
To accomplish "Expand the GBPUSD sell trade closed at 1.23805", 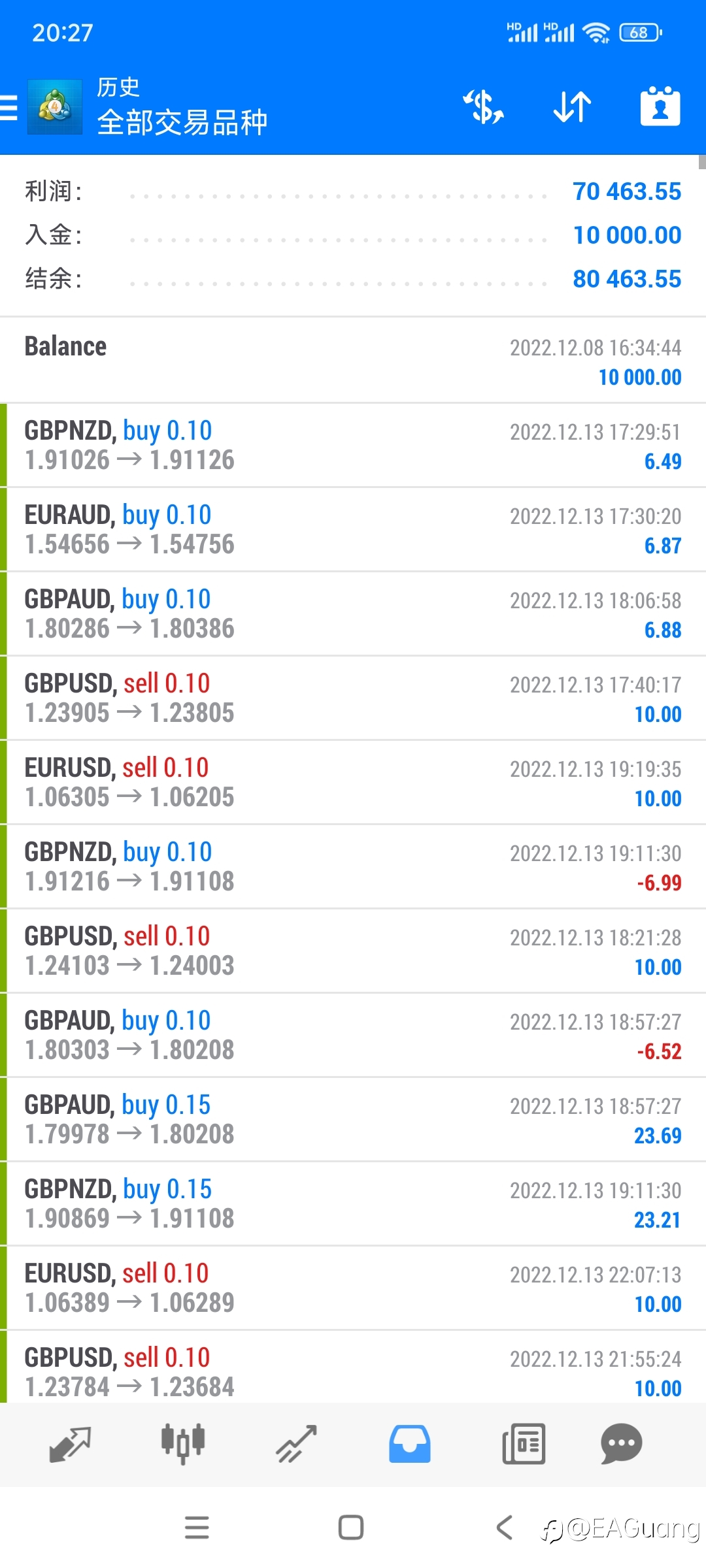I will pos(353,698).
